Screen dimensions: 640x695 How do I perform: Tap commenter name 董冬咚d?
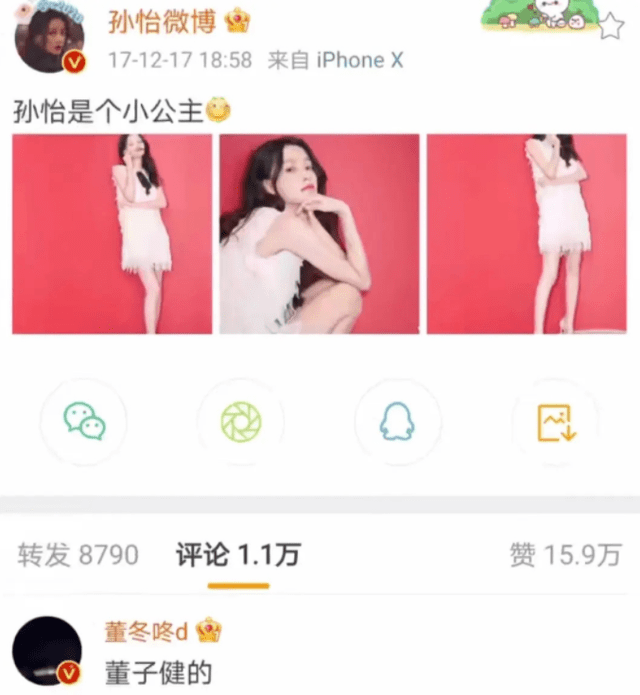pos(147,632)
